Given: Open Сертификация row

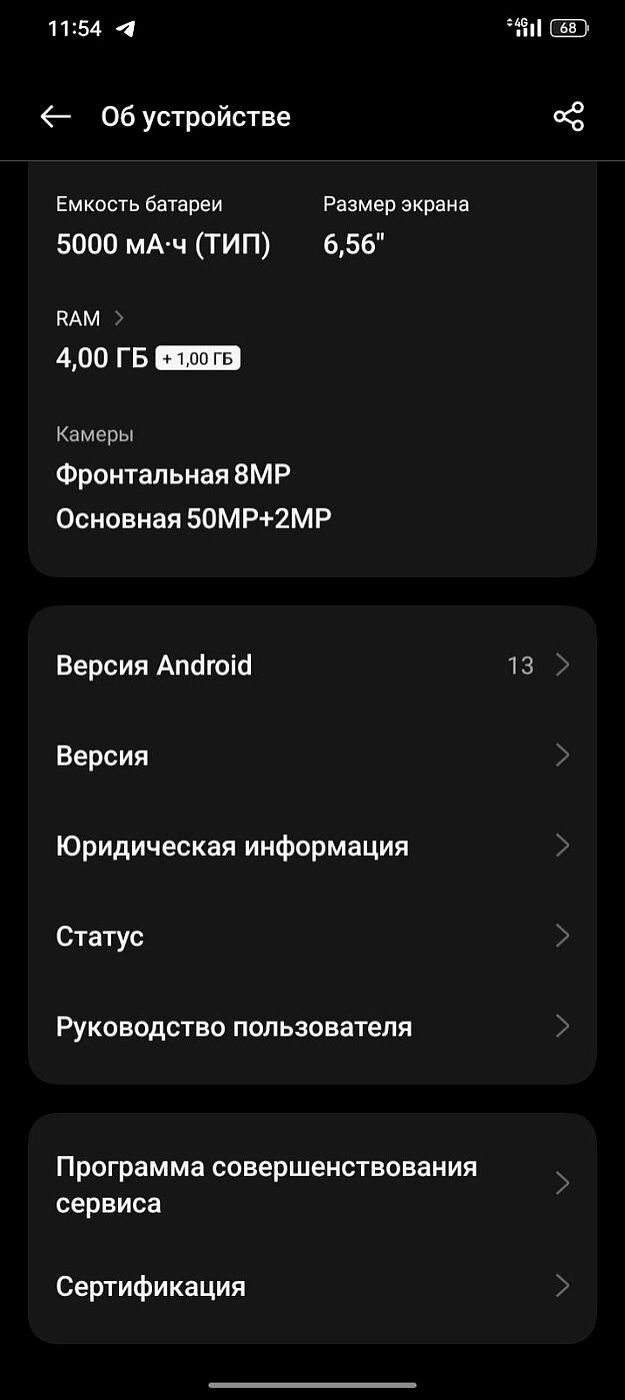Looking at the screenshot, I should click(x=312, y=1286).
